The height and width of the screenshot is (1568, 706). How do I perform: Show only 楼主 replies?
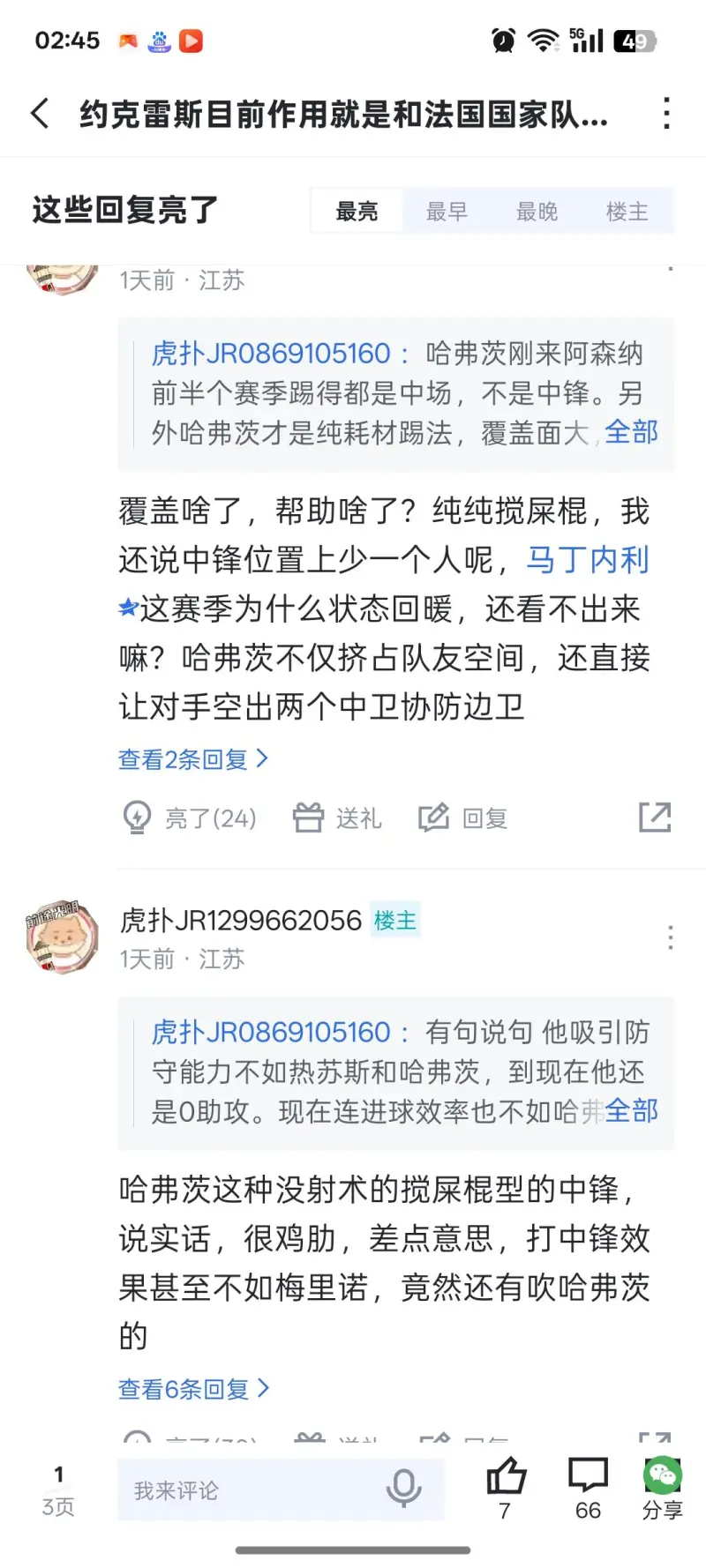pos(627,212)
